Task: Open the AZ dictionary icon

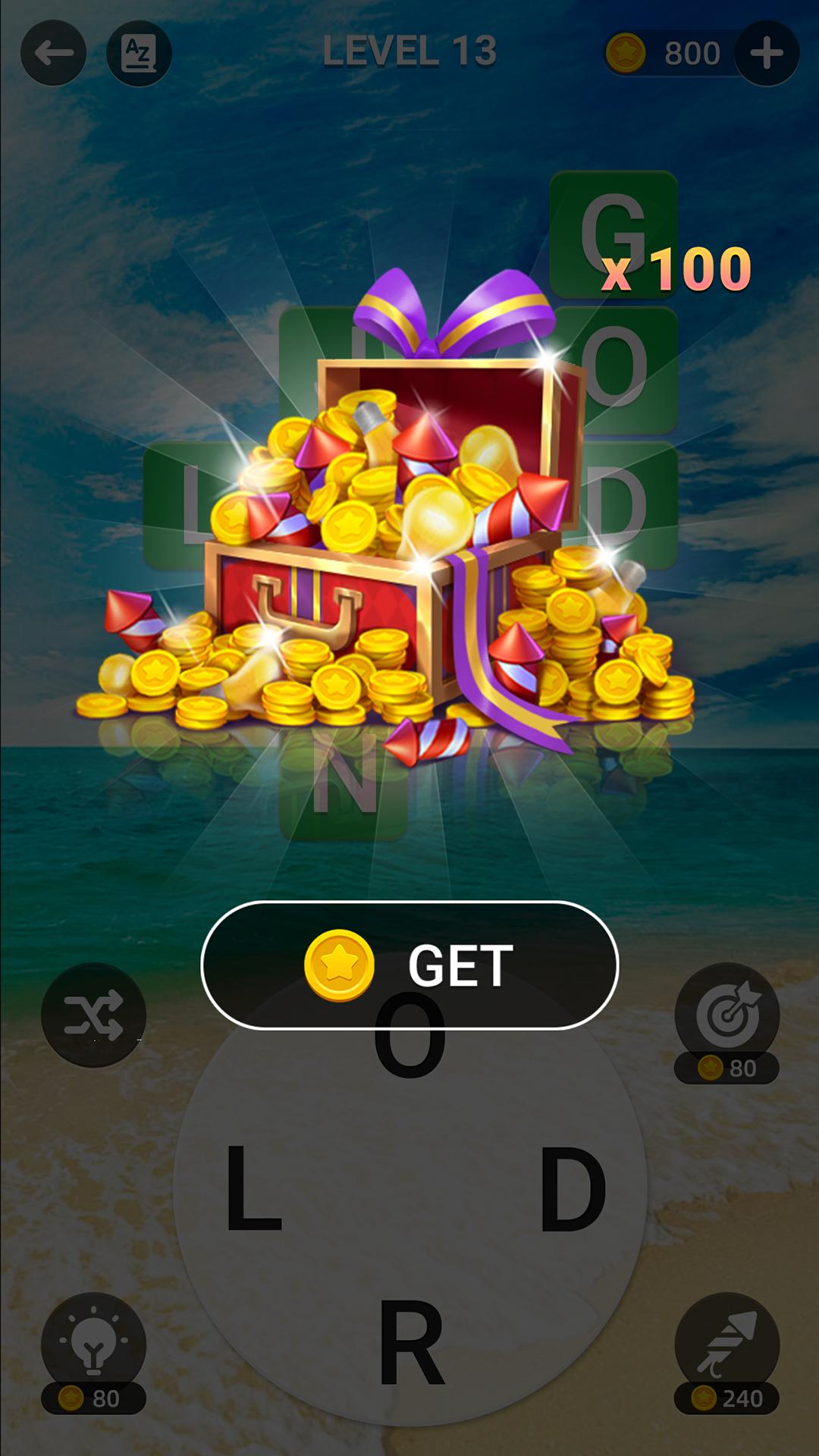Action: (x=139, y=53)
